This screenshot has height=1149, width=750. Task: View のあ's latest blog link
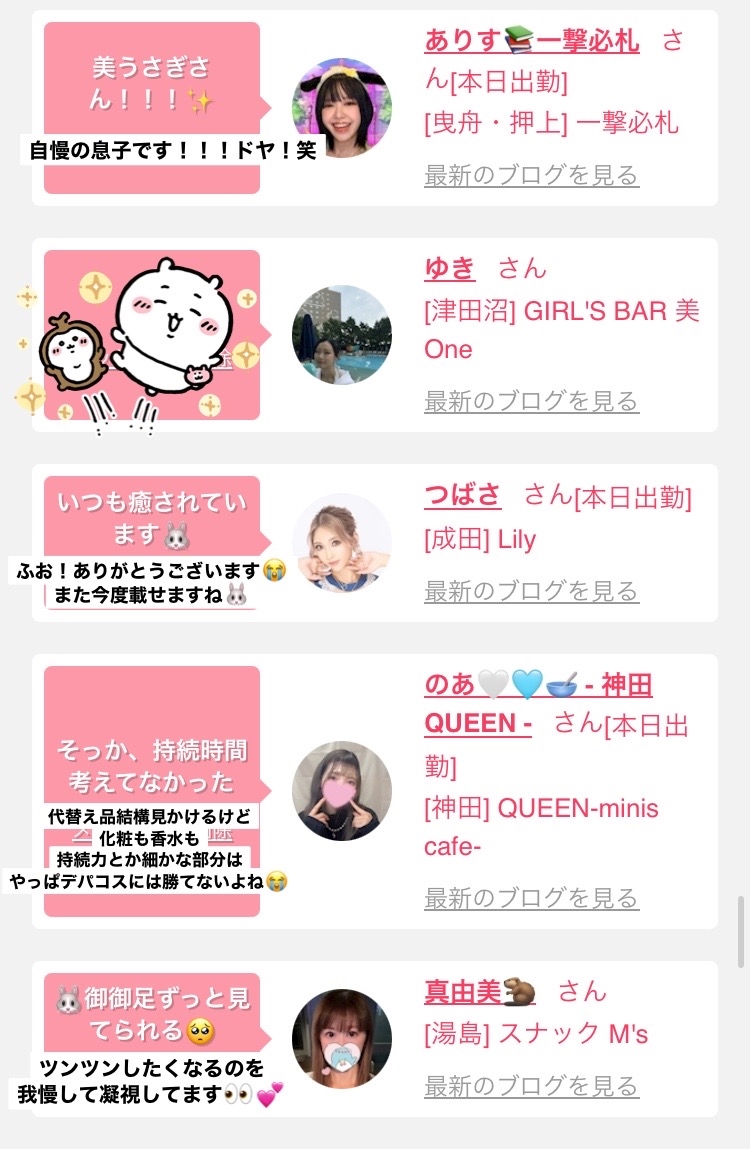point(532,898)
